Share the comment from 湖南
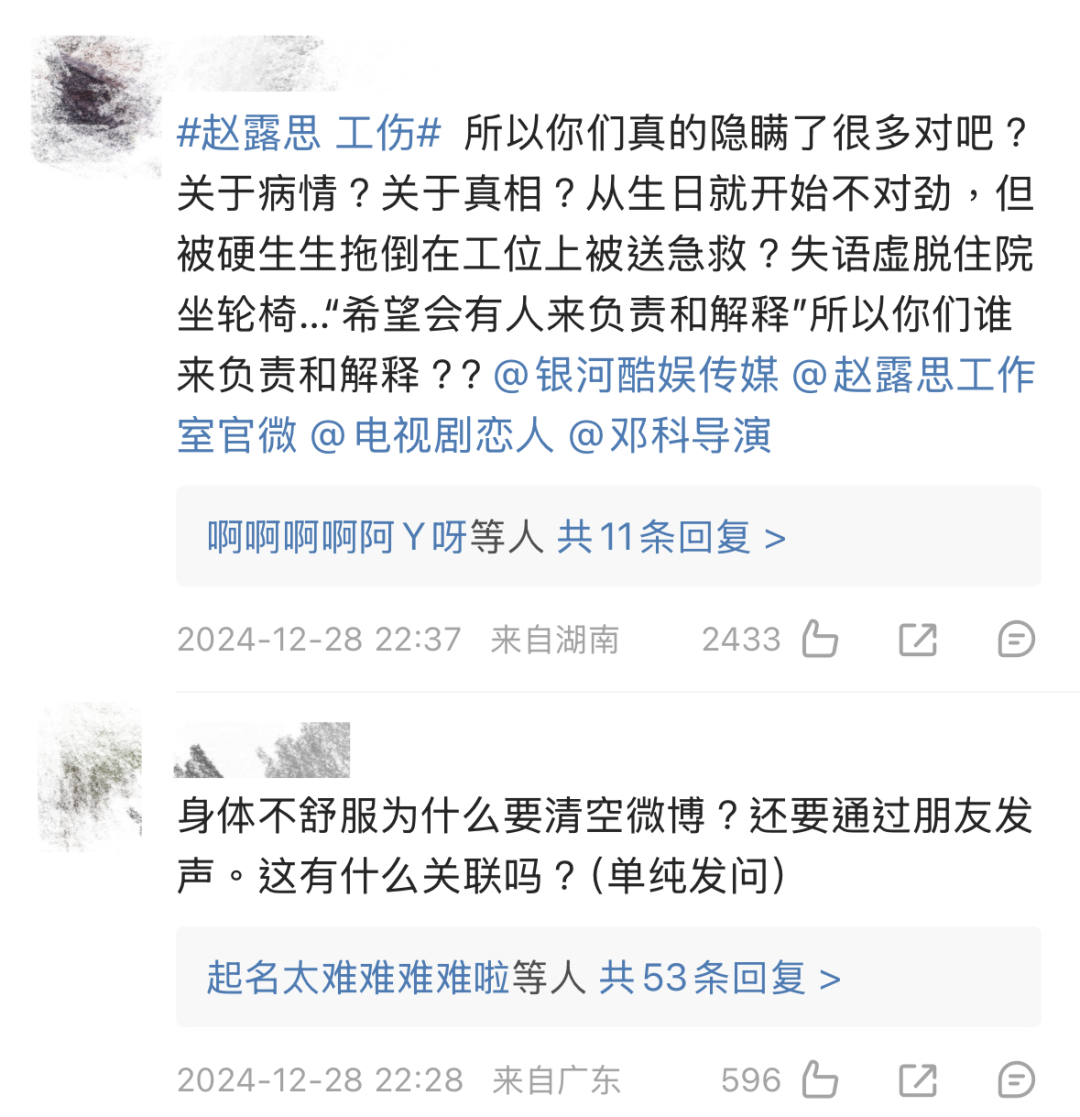Screen dimensions: 1080x1117 917,639
